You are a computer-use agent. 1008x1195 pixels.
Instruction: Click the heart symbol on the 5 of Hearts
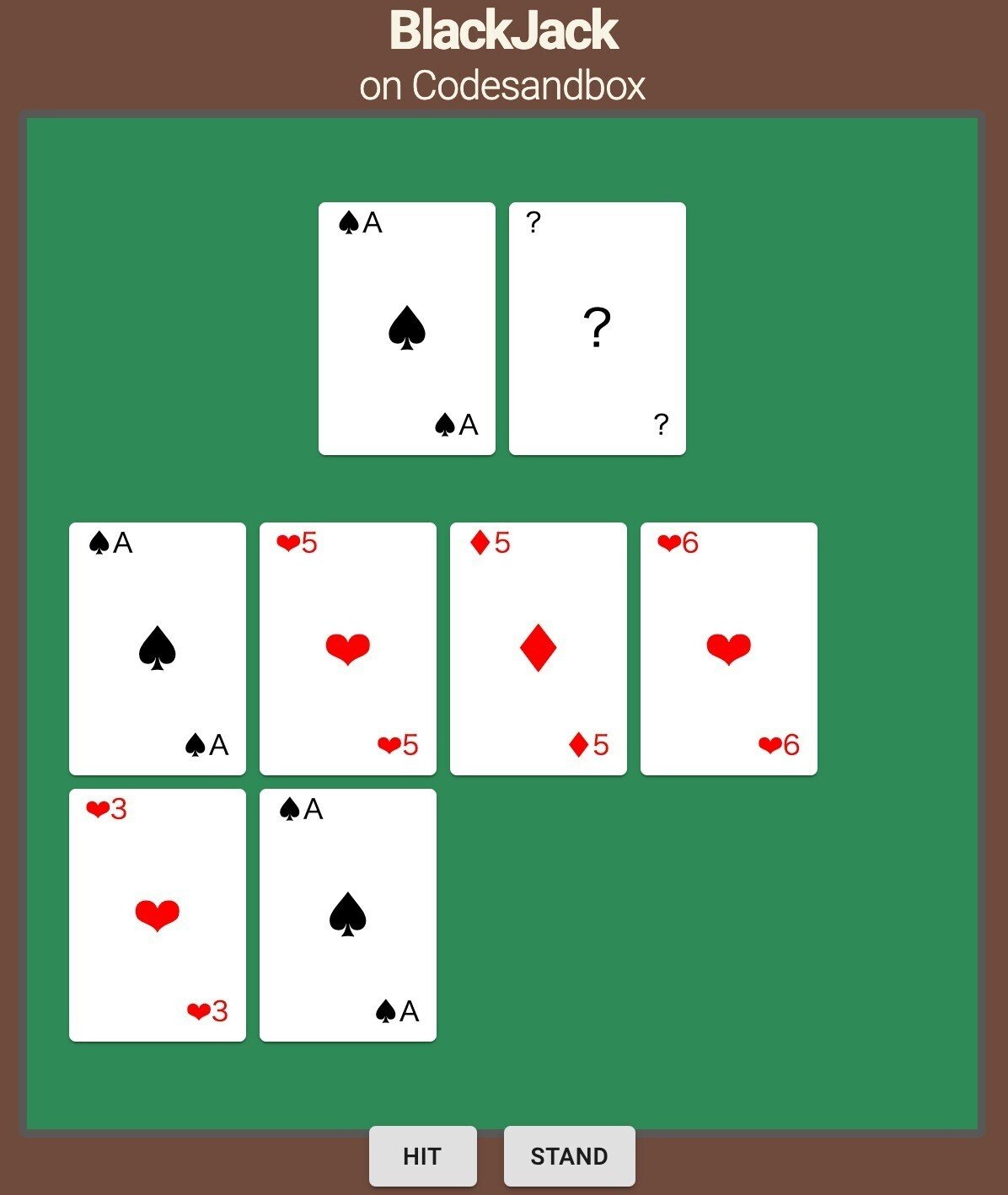347,649
